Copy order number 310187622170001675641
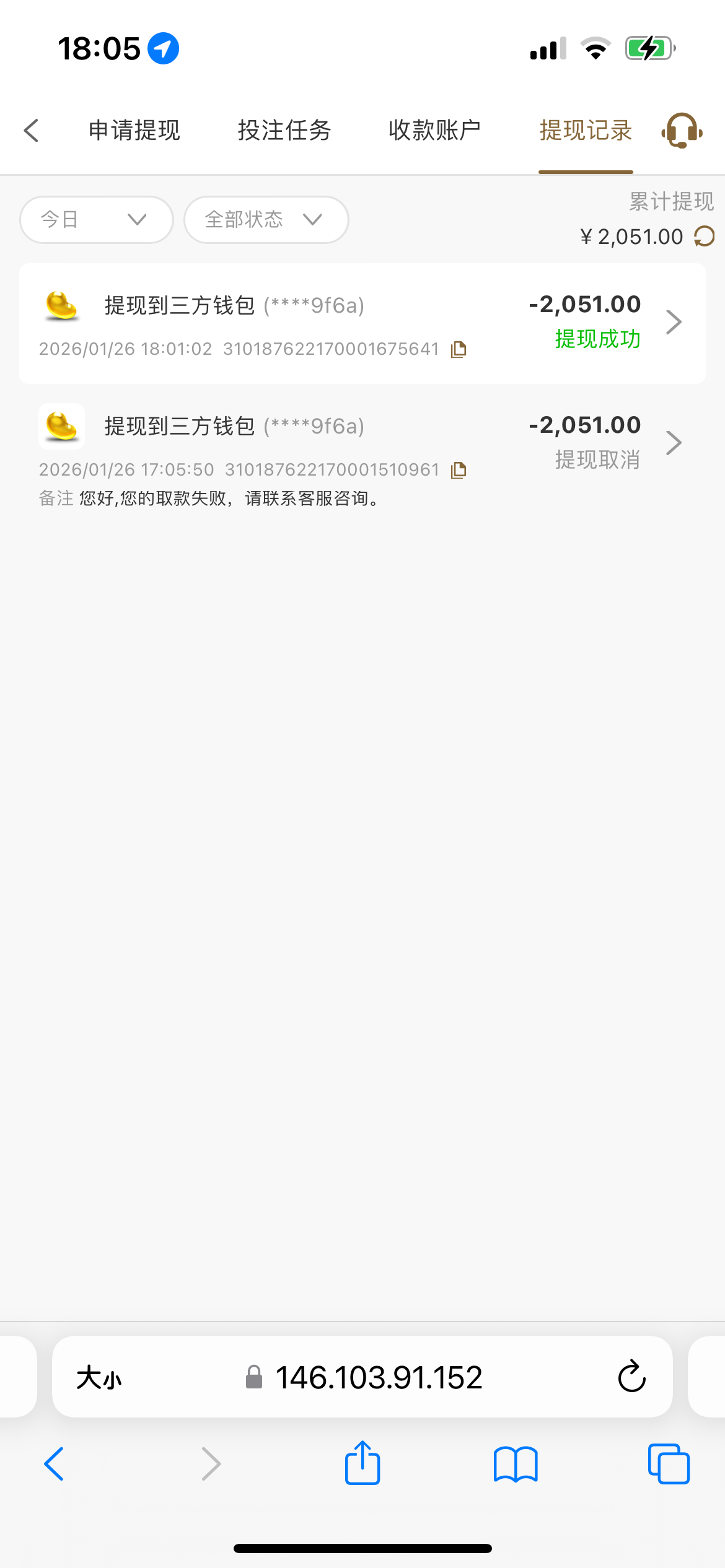 pos(458,349)
